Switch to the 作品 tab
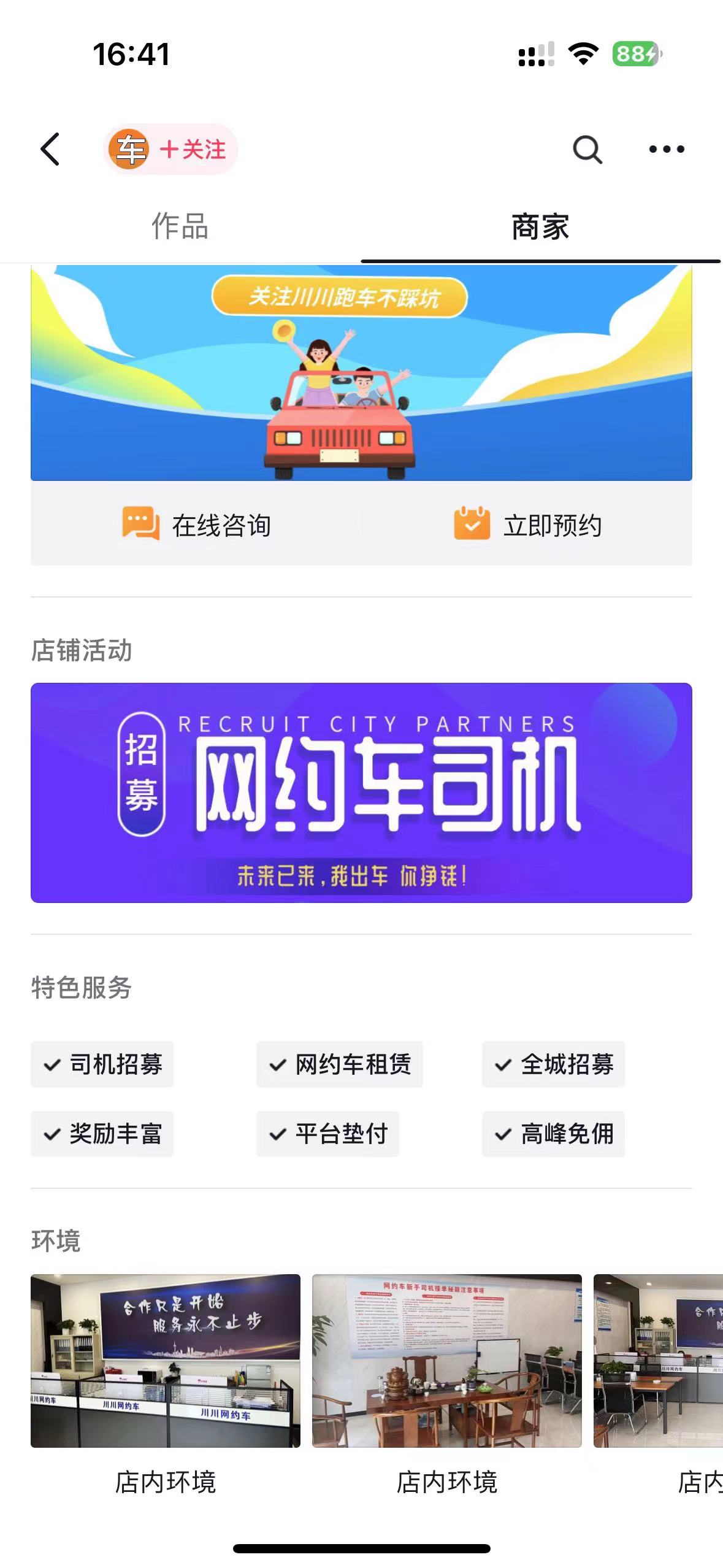 click(x=180, y=226)
